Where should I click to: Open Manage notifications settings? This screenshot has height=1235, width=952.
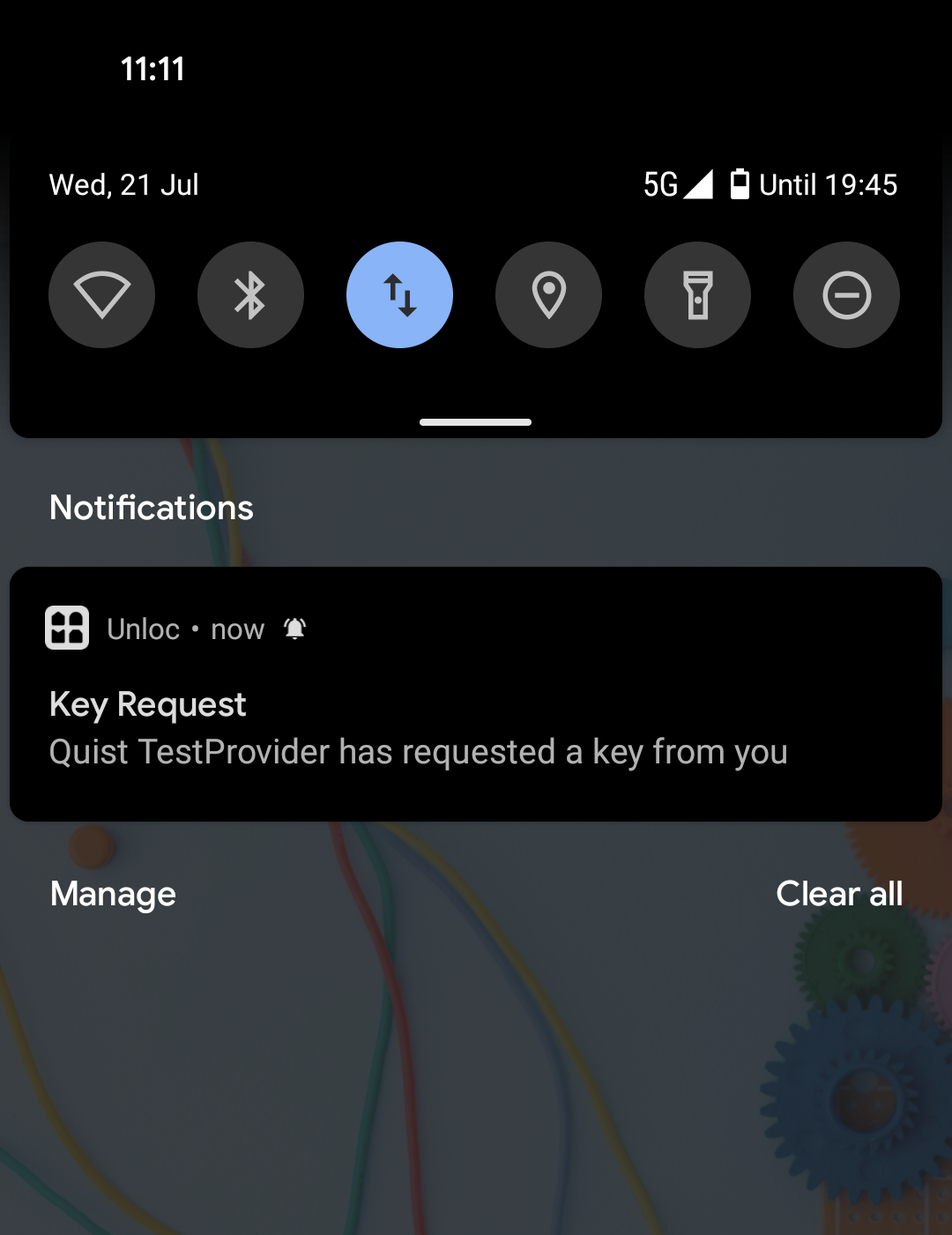(x=113, y=894)
